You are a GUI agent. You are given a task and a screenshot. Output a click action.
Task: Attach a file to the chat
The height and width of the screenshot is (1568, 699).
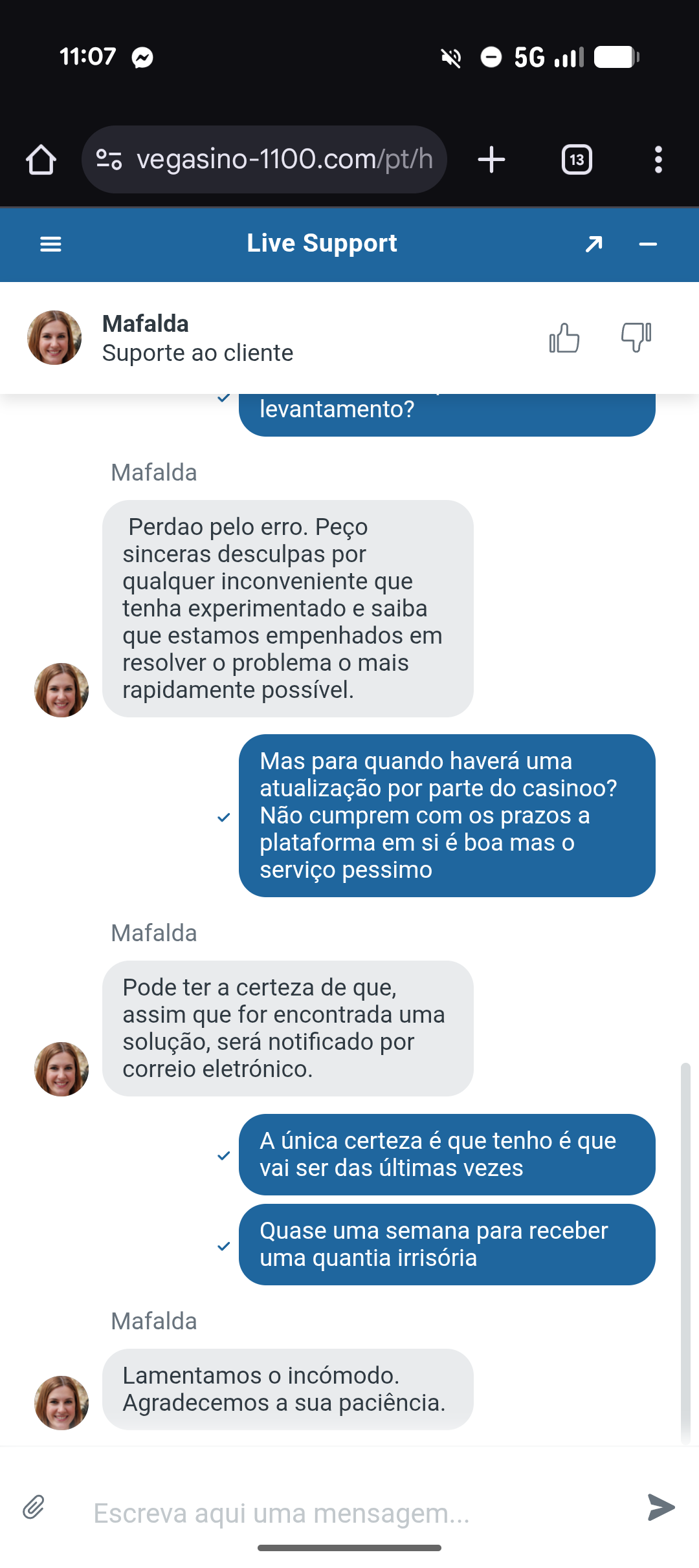tap(34, 1507)
